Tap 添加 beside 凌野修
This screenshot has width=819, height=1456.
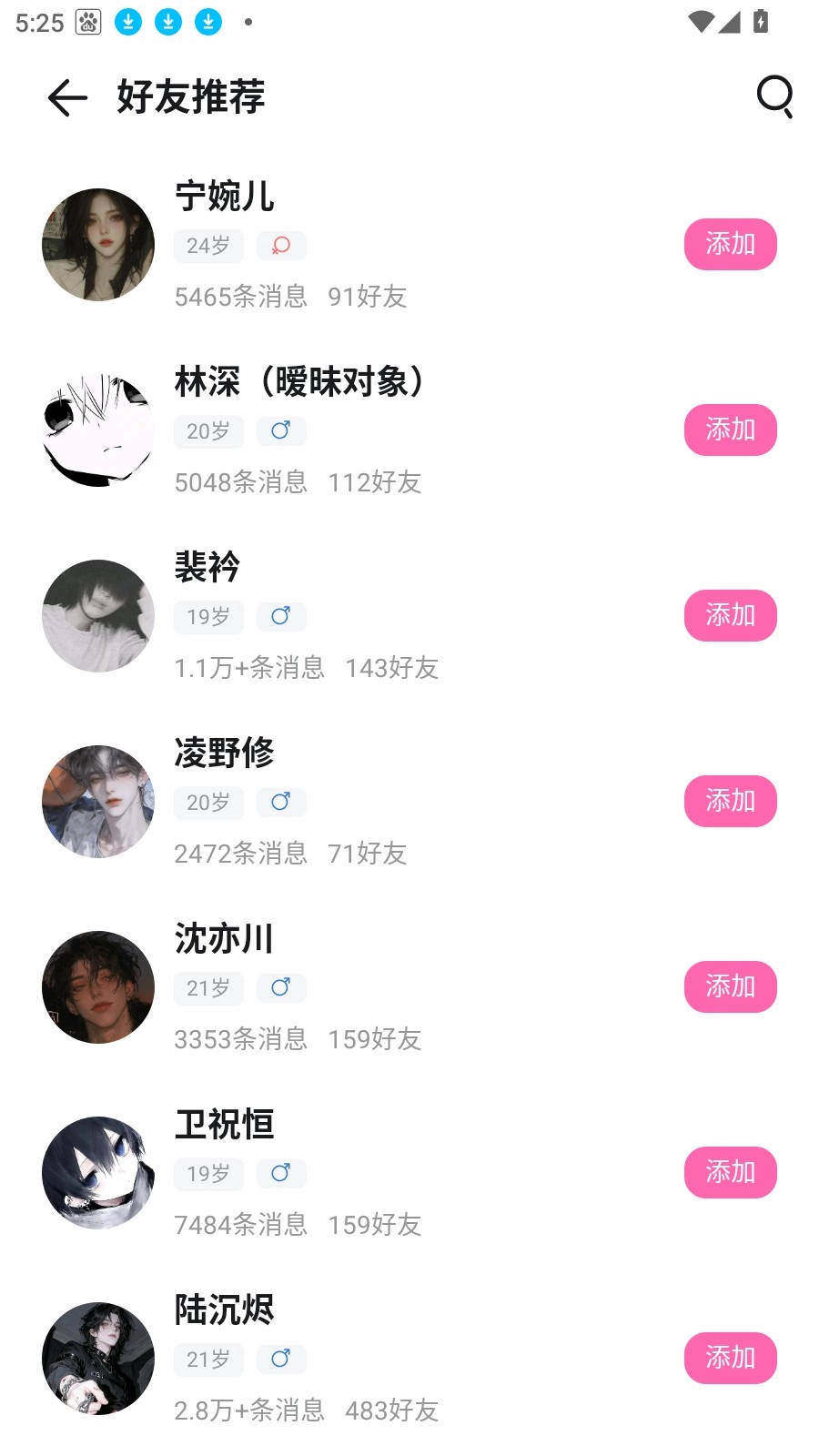coord(730,801)
